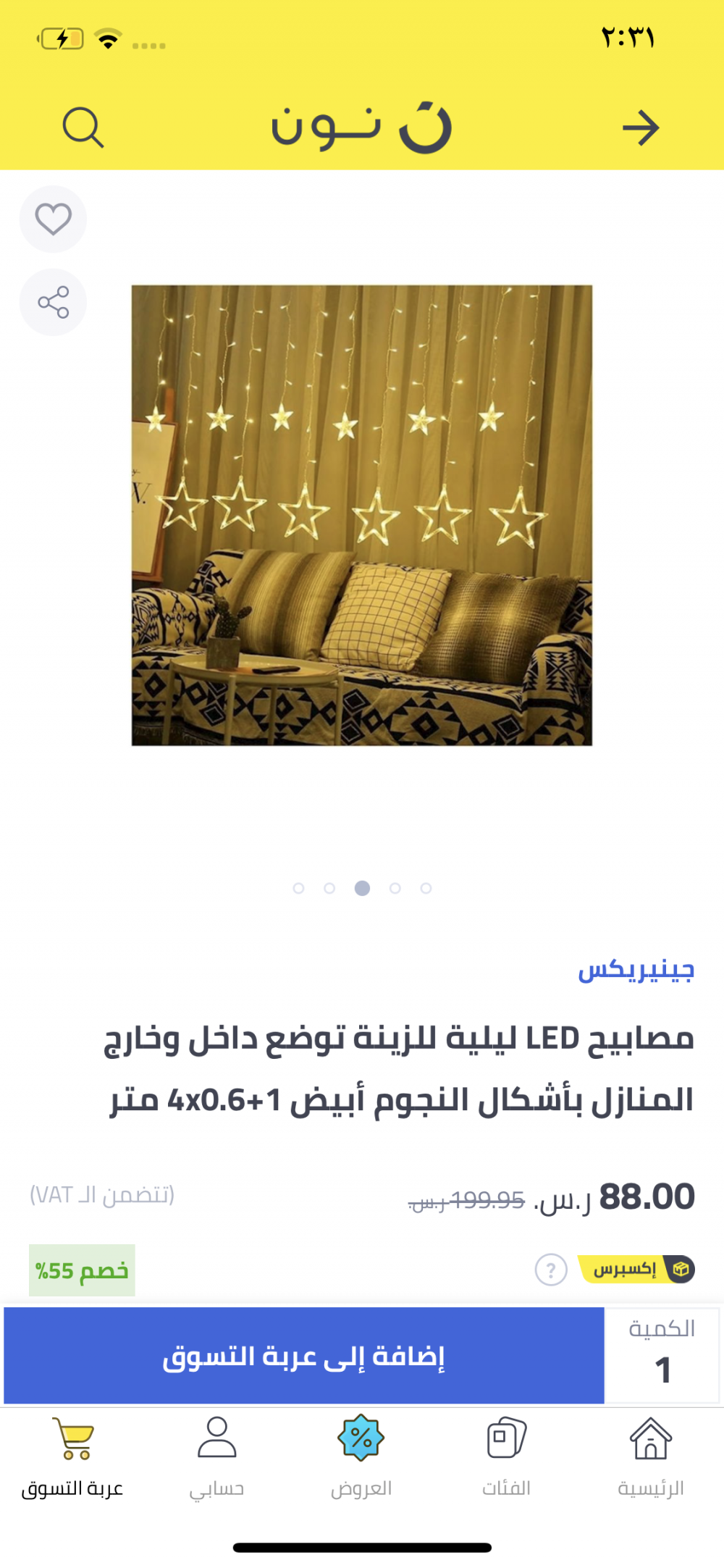The image size is (724, 1568).
Task: Open the الكمية quantity selector
Action: (x=662, y=1356)
